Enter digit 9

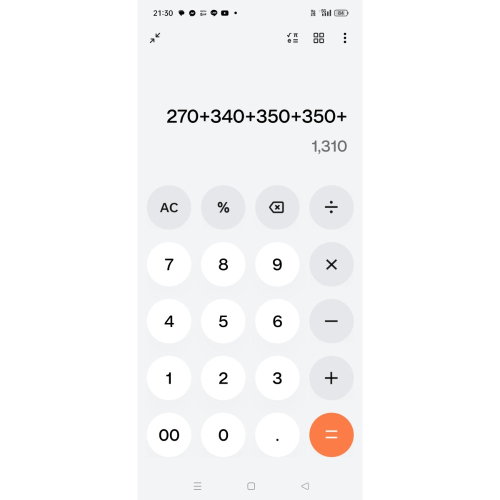tap(277, 264)
